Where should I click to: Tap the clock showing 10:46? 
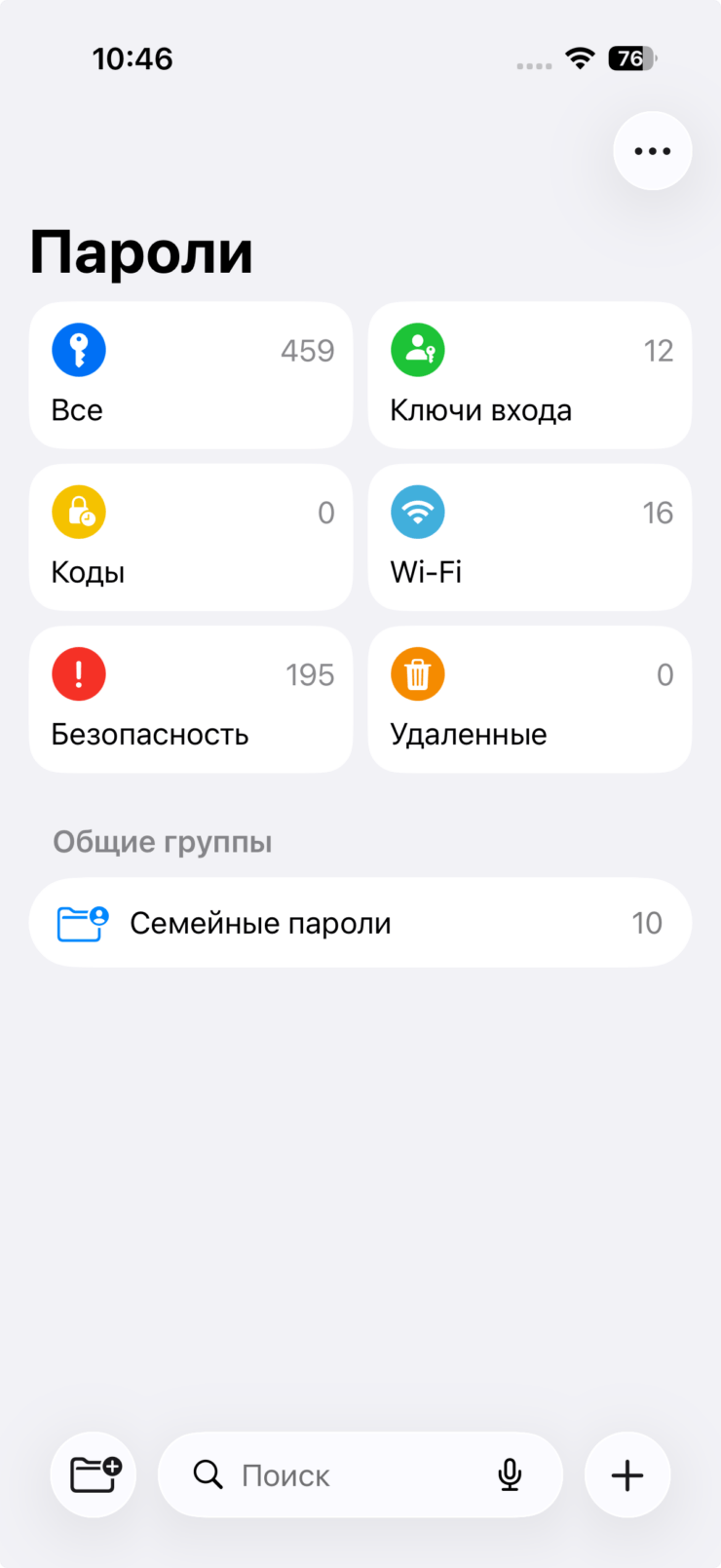tap(133, 58)
